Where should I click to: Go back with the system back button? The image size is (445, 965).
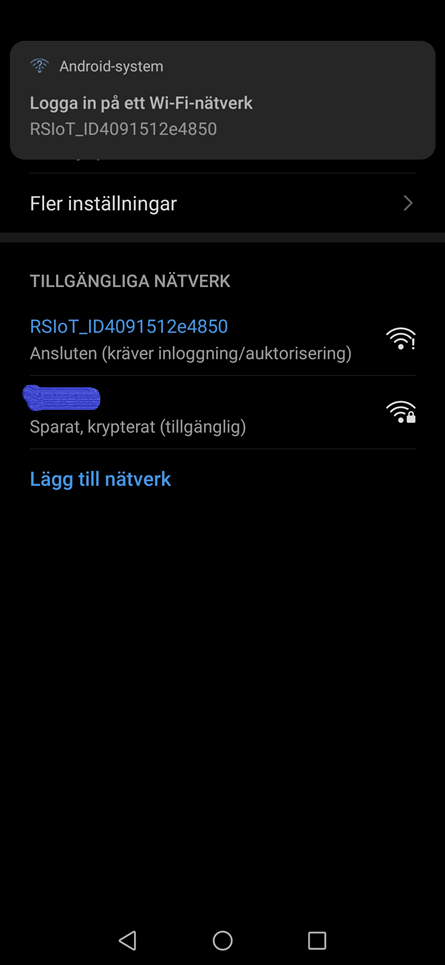click(x=127, y=940)
